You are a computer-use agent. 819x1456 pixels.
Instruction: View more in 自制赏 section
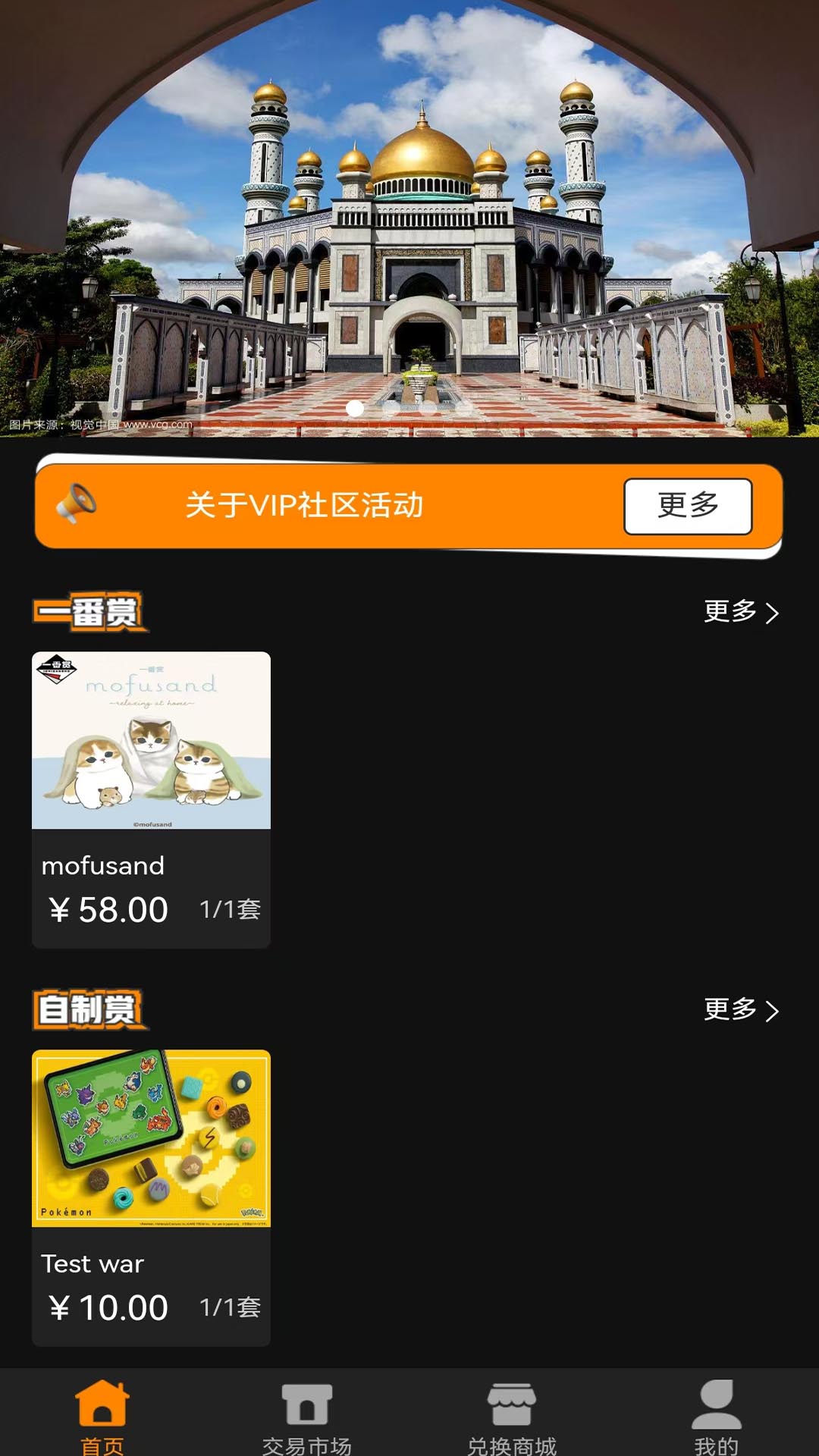coord(740,1010)
